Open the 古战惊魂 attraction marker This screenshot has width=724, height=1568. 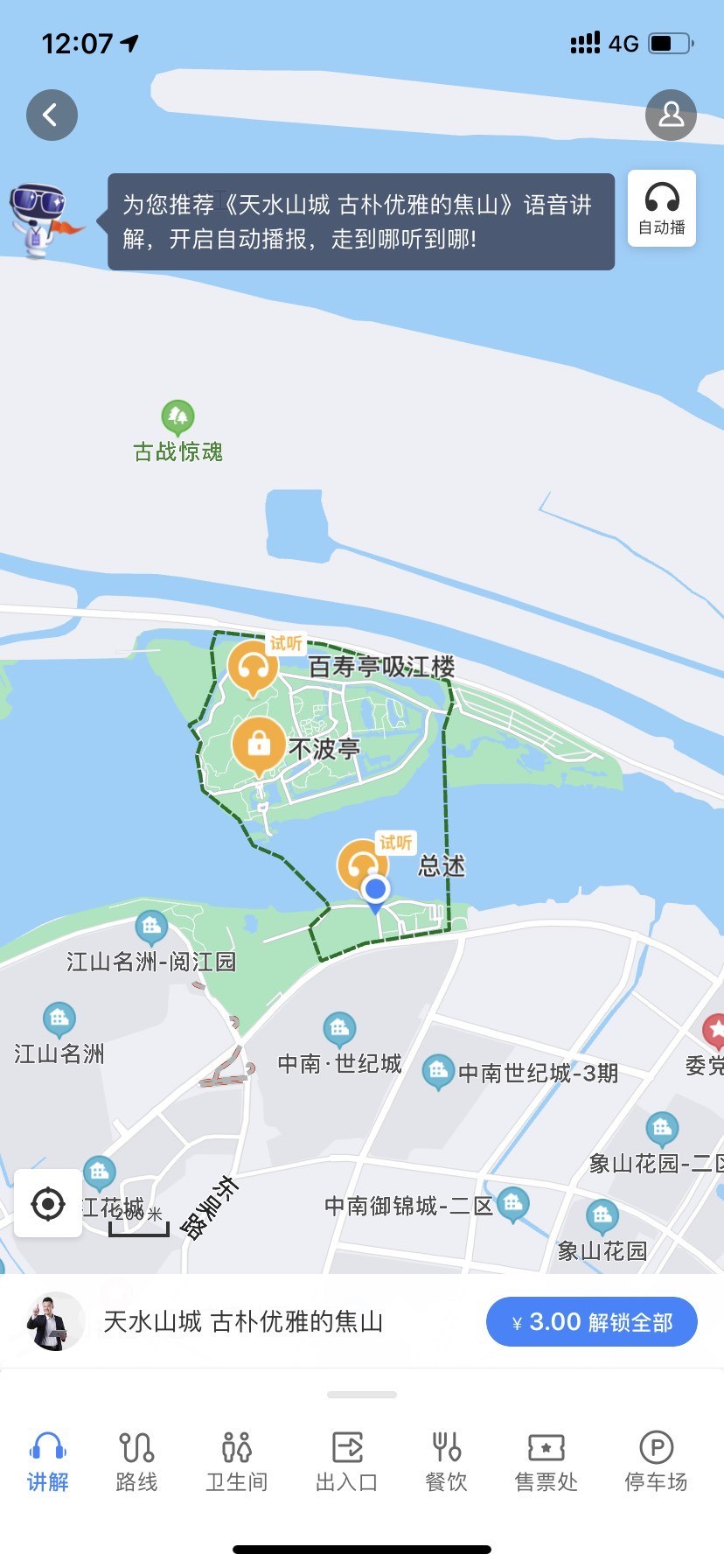(178, 416)
